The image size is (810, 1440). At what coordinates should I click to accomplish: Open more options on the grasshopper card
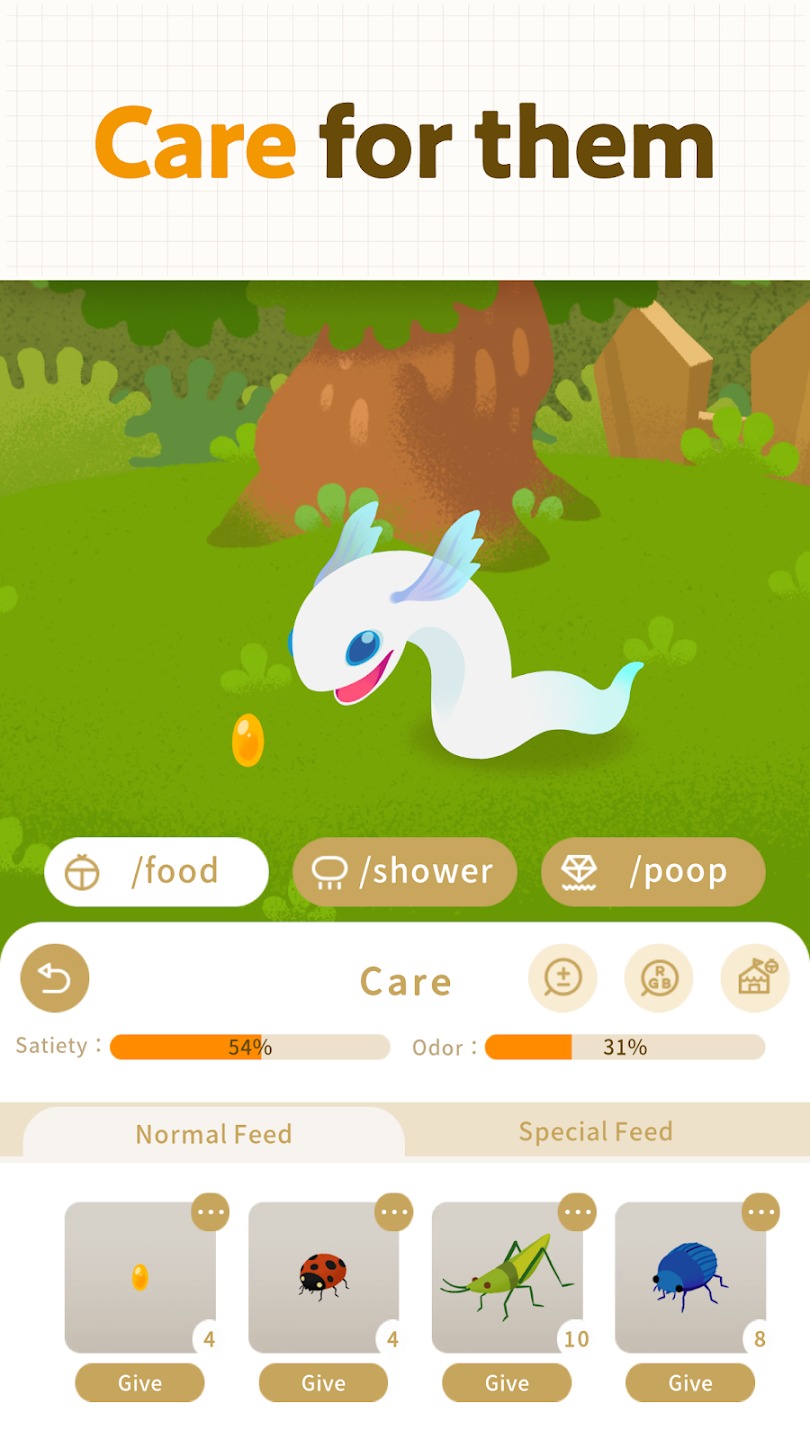(x=577, y=1212)
